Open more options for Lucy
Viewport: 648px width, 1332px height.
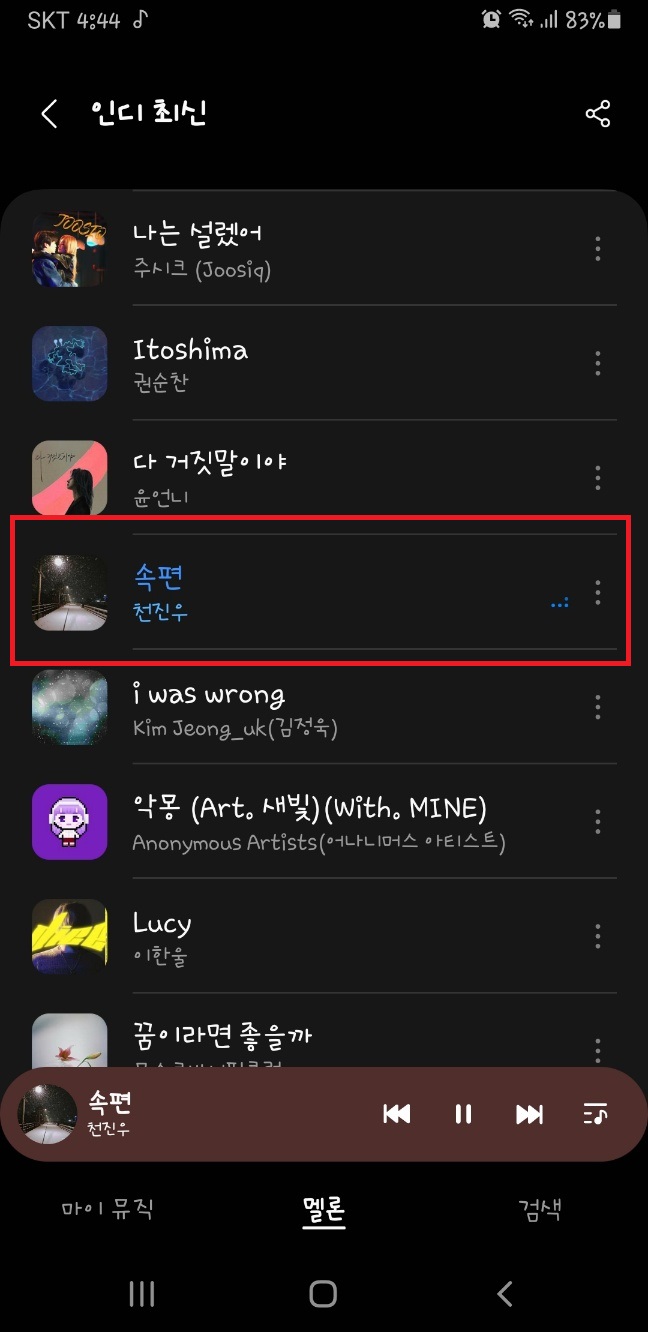click(598, 936)
